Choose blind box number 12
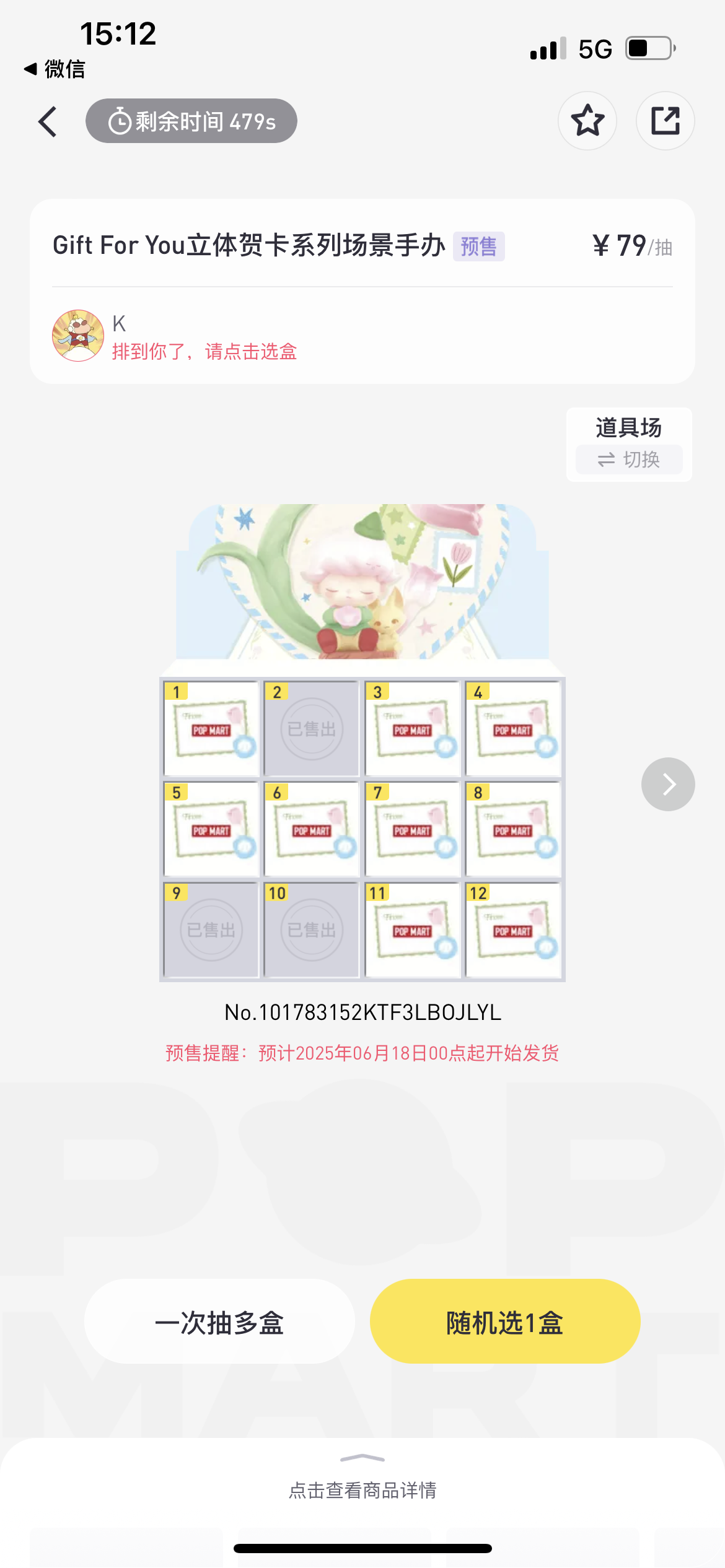 click(513, 930)
